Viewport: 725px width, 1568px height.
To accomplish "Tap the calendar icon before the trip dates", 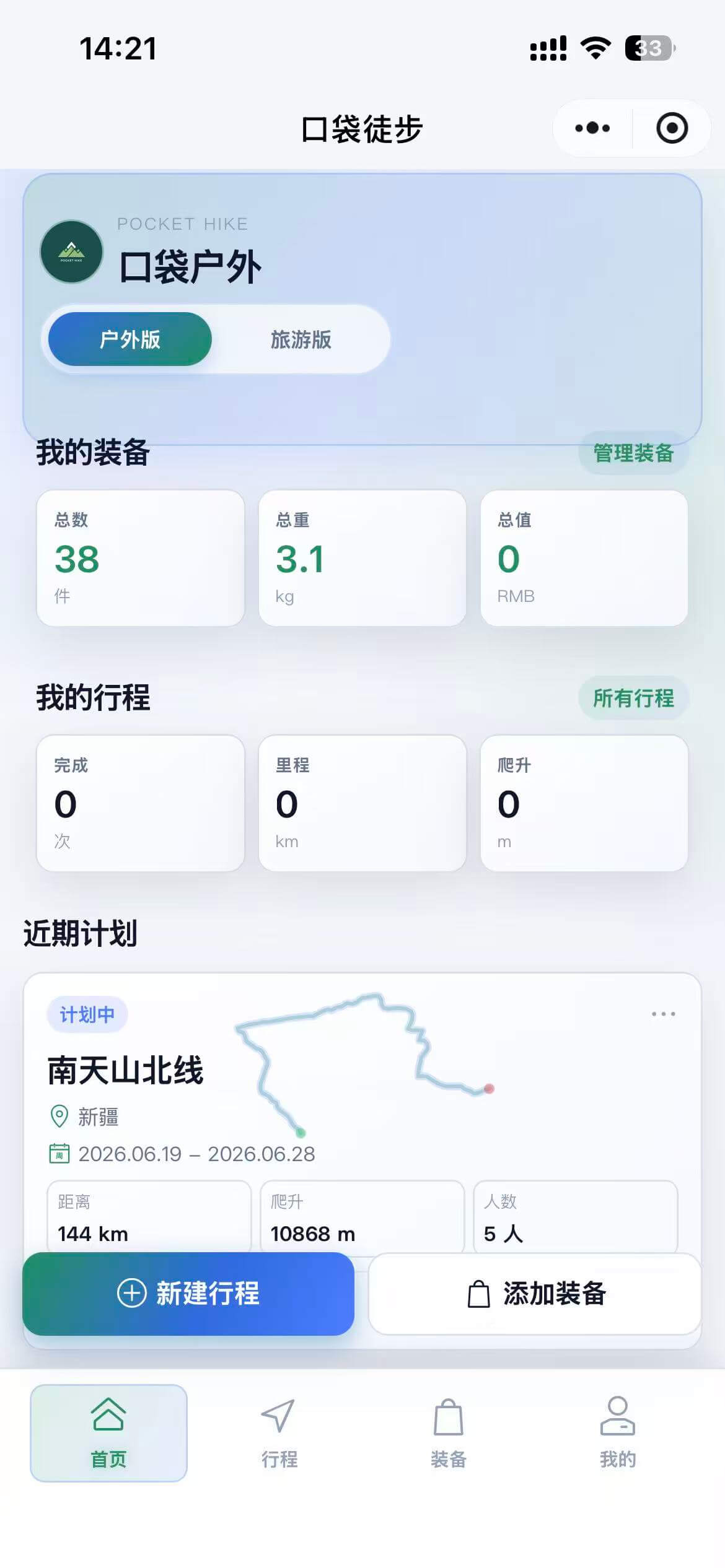I will point(59,1153).
